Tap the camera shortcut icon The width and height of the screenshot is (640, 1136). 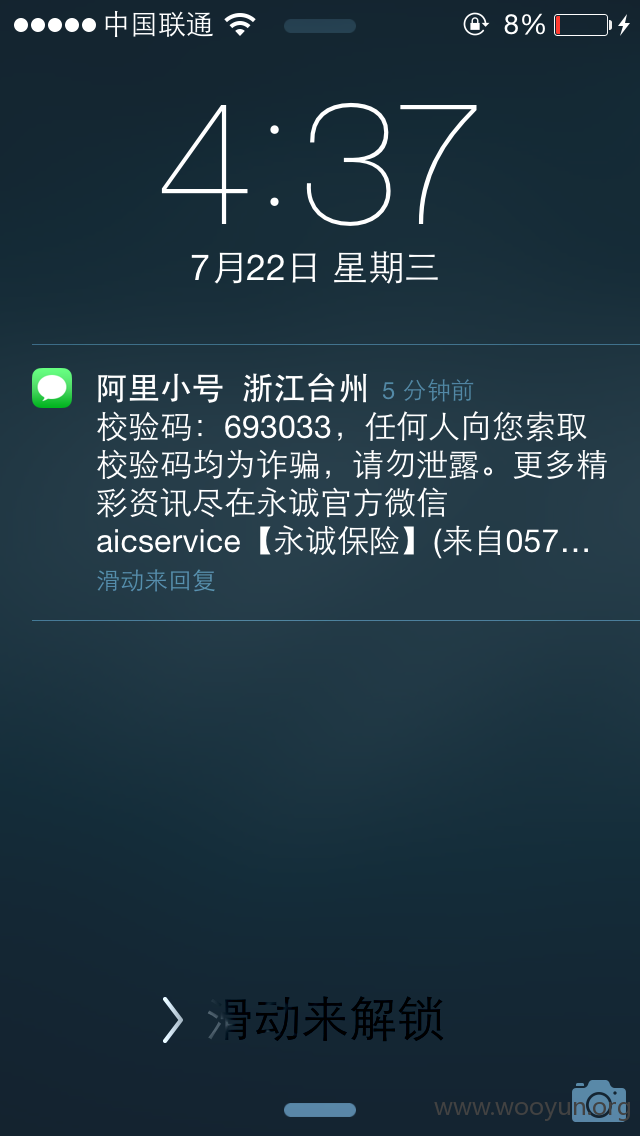pyautogui.click(x=599, y=1100)
